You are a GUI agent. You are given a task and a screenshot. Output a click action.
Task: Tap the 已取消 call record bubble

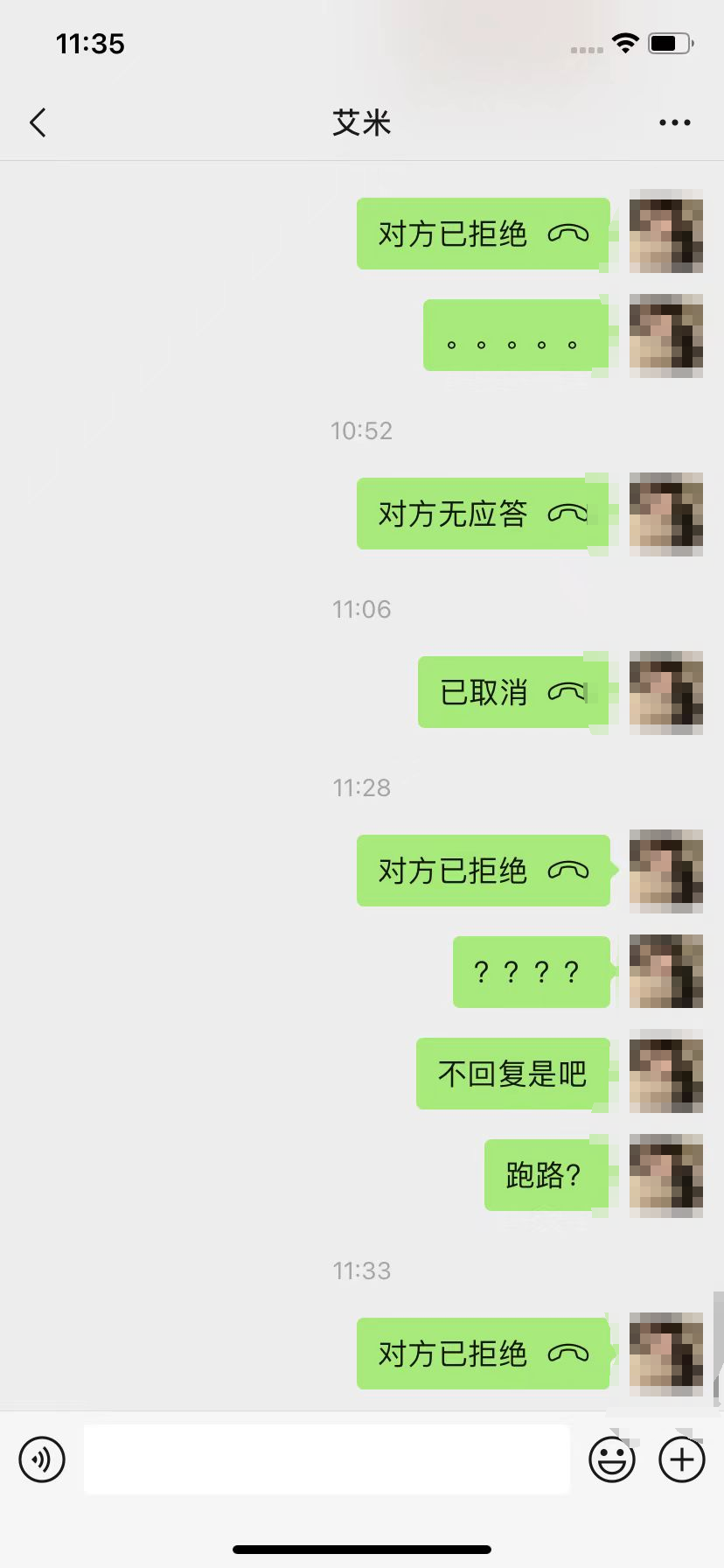(x=512, y=692)
